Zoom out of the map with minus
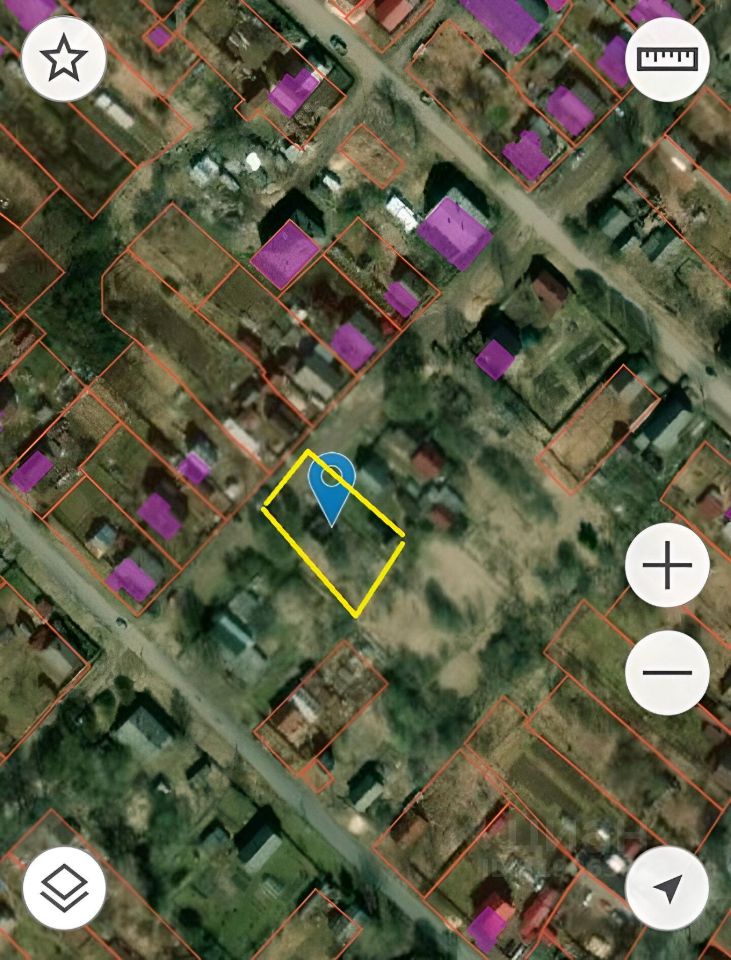The width and height of the screenshot is (731, 960). click(x=667, y=672)
